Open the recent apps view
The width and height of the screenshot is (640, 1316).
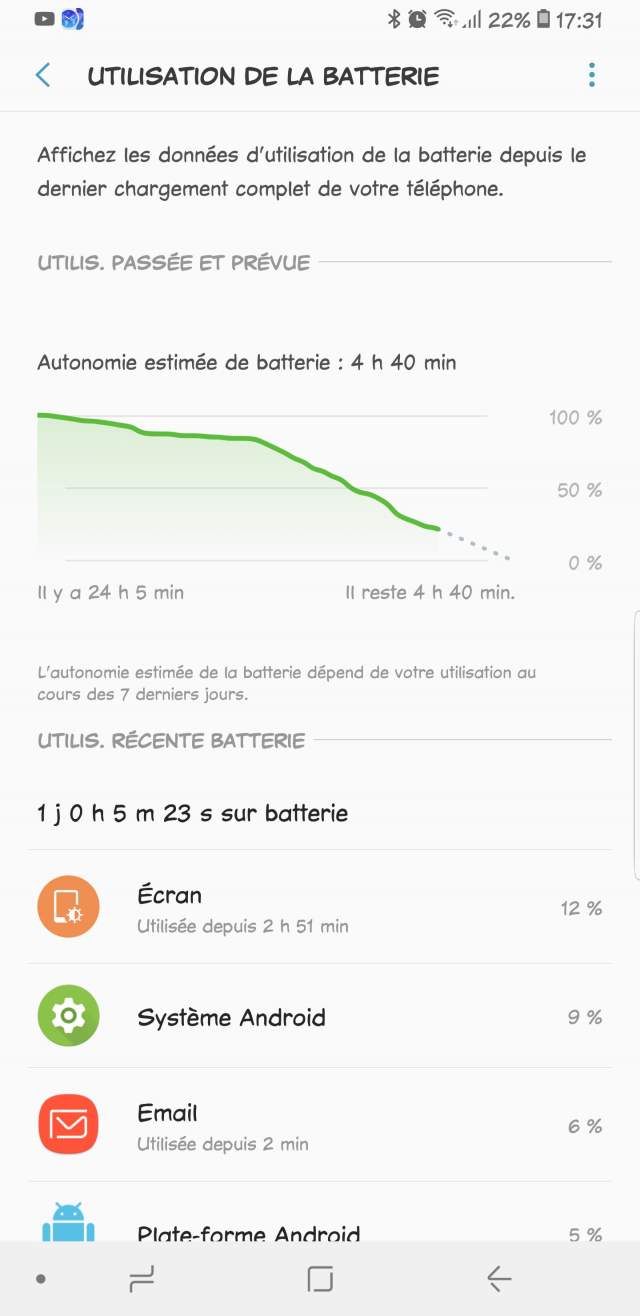click(x=143, y=1279)
